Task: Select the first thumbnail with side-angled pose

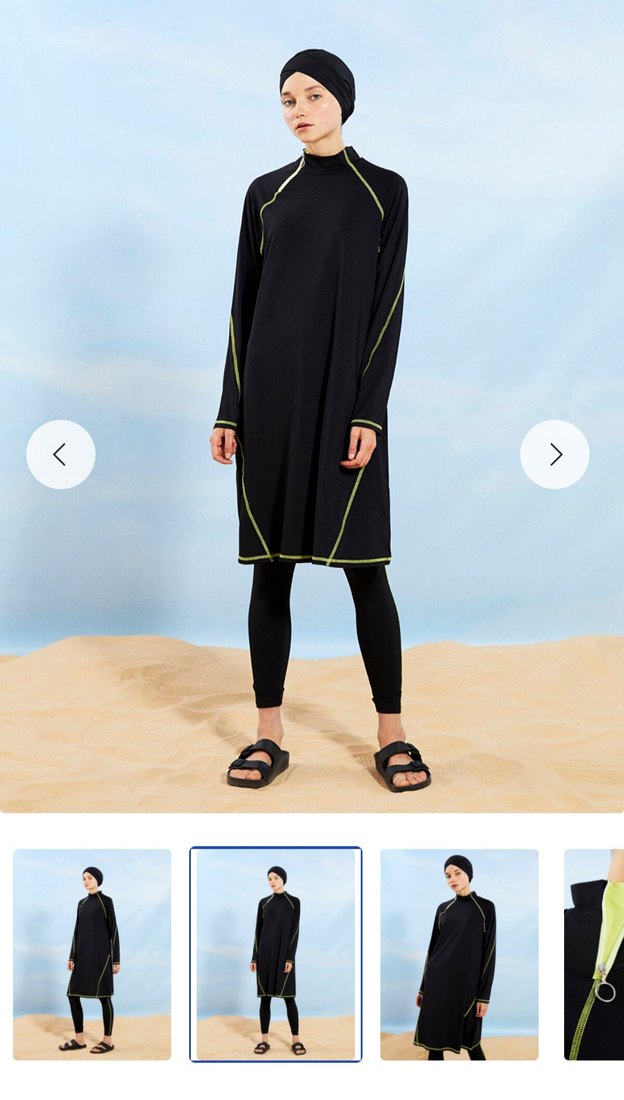Action: 92,954
